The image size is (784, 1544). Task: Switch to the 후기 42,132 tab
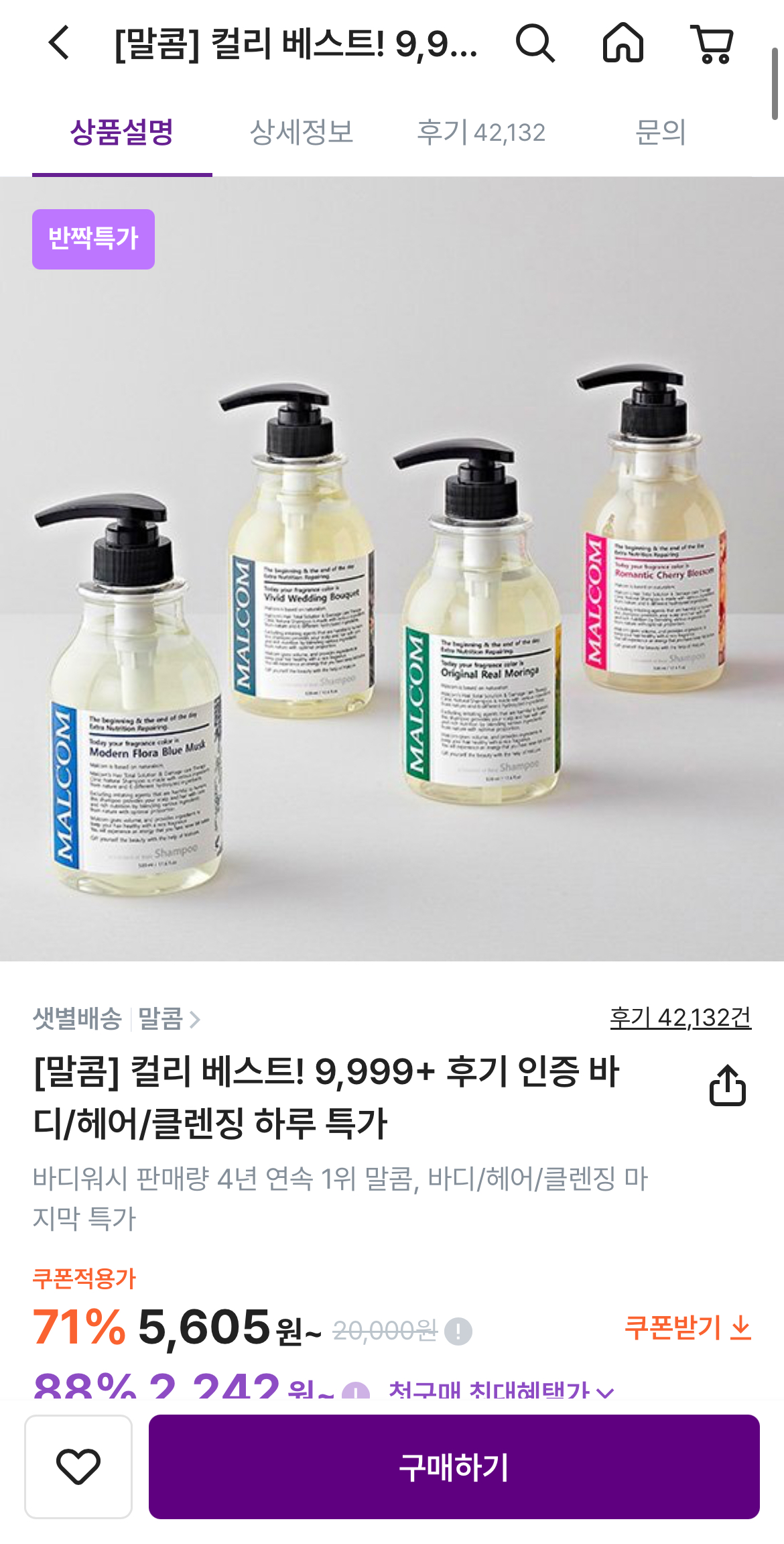(x=480, y=132)
